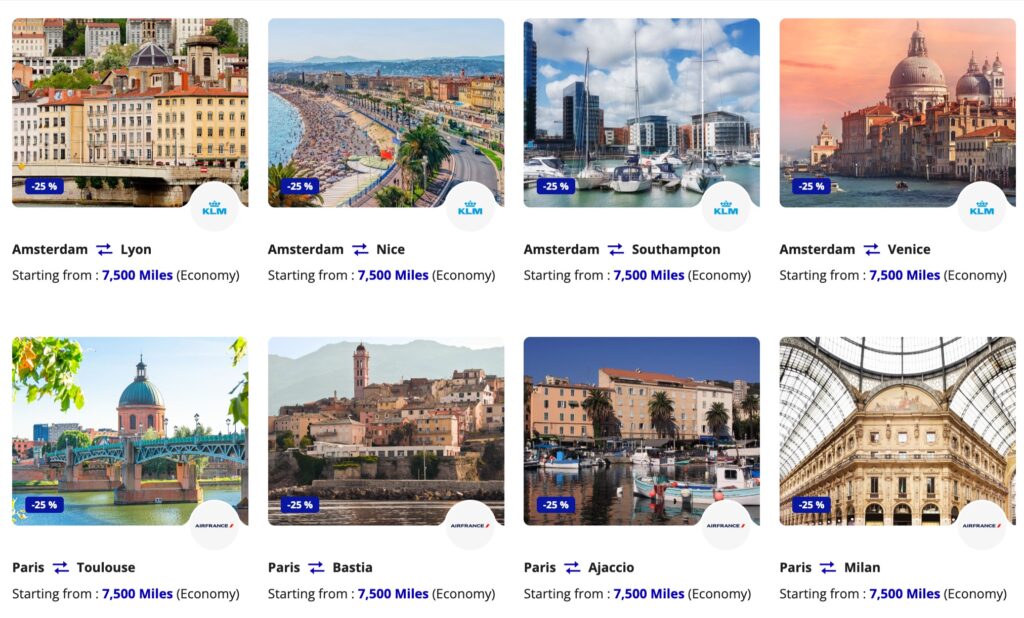The width and height of the screenshot is (1024, 618).
Task: Open the Amsterdam to Venice offer
Action: pos(897,112)
